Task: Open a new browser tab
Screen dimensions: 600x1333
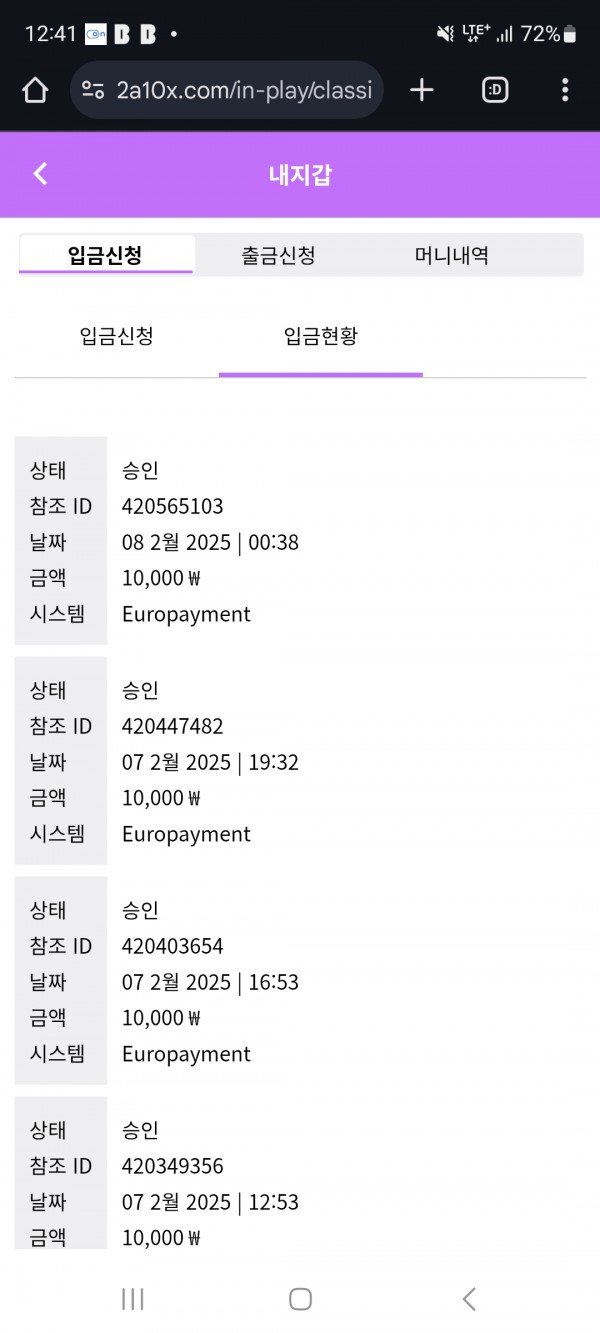Action: click(422, 91)
